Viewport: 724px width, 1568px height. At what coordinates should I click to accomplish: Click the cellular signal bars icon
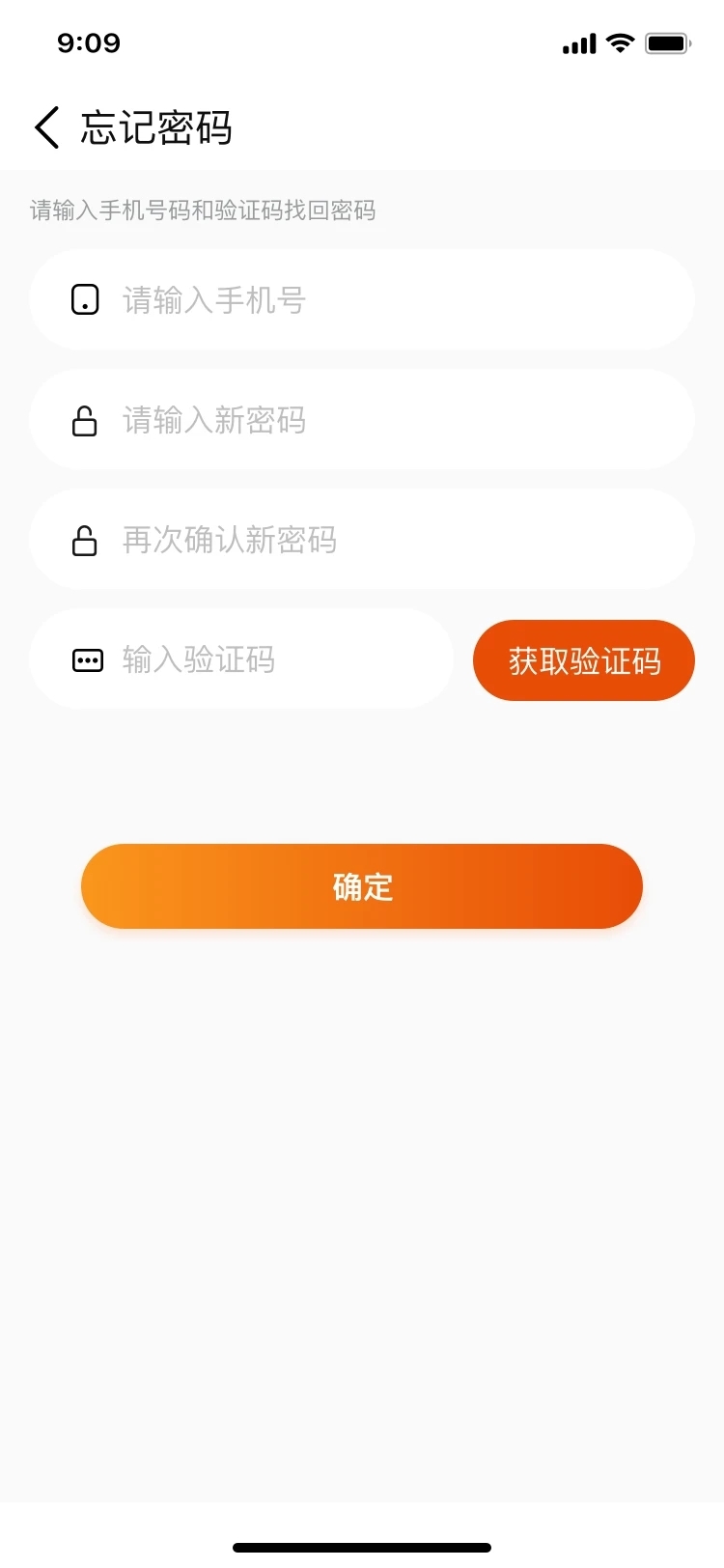[x=578, y=42]
